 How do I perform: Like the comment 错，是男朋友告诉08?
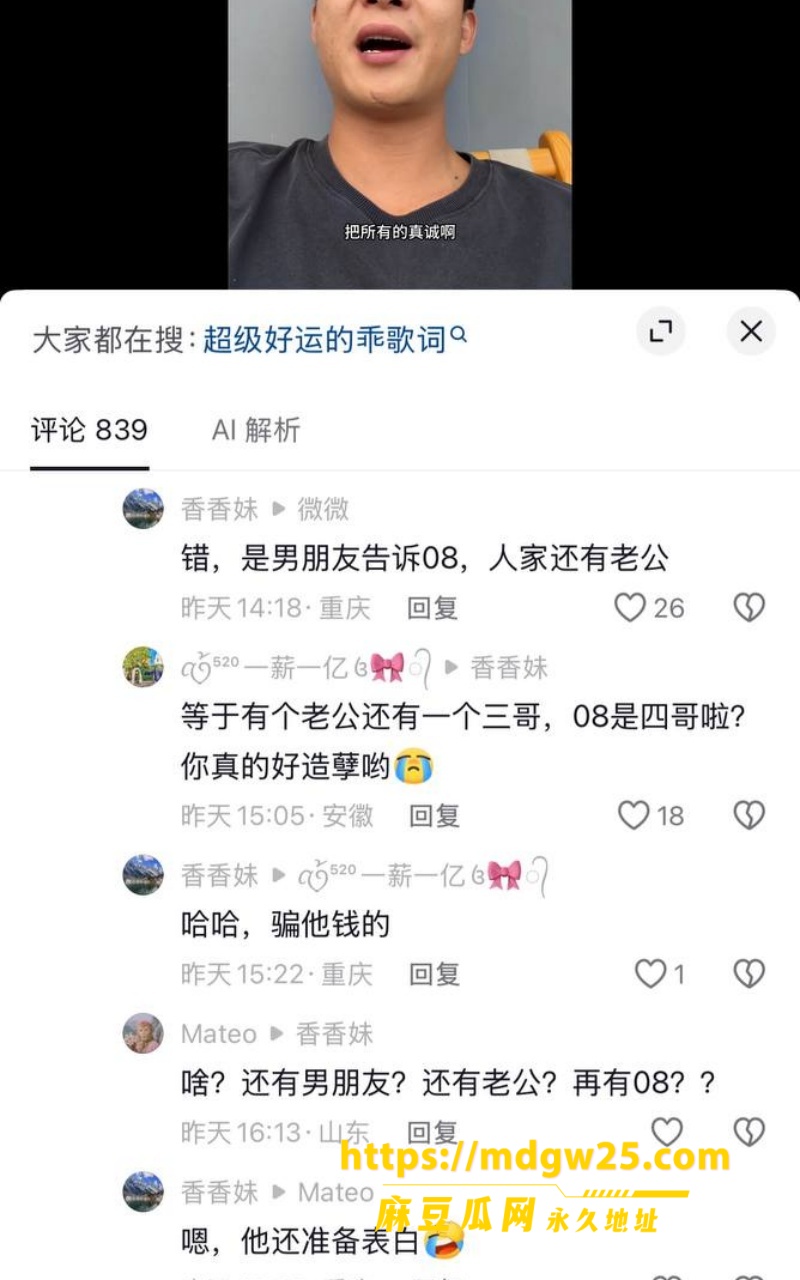pos(630,607)
